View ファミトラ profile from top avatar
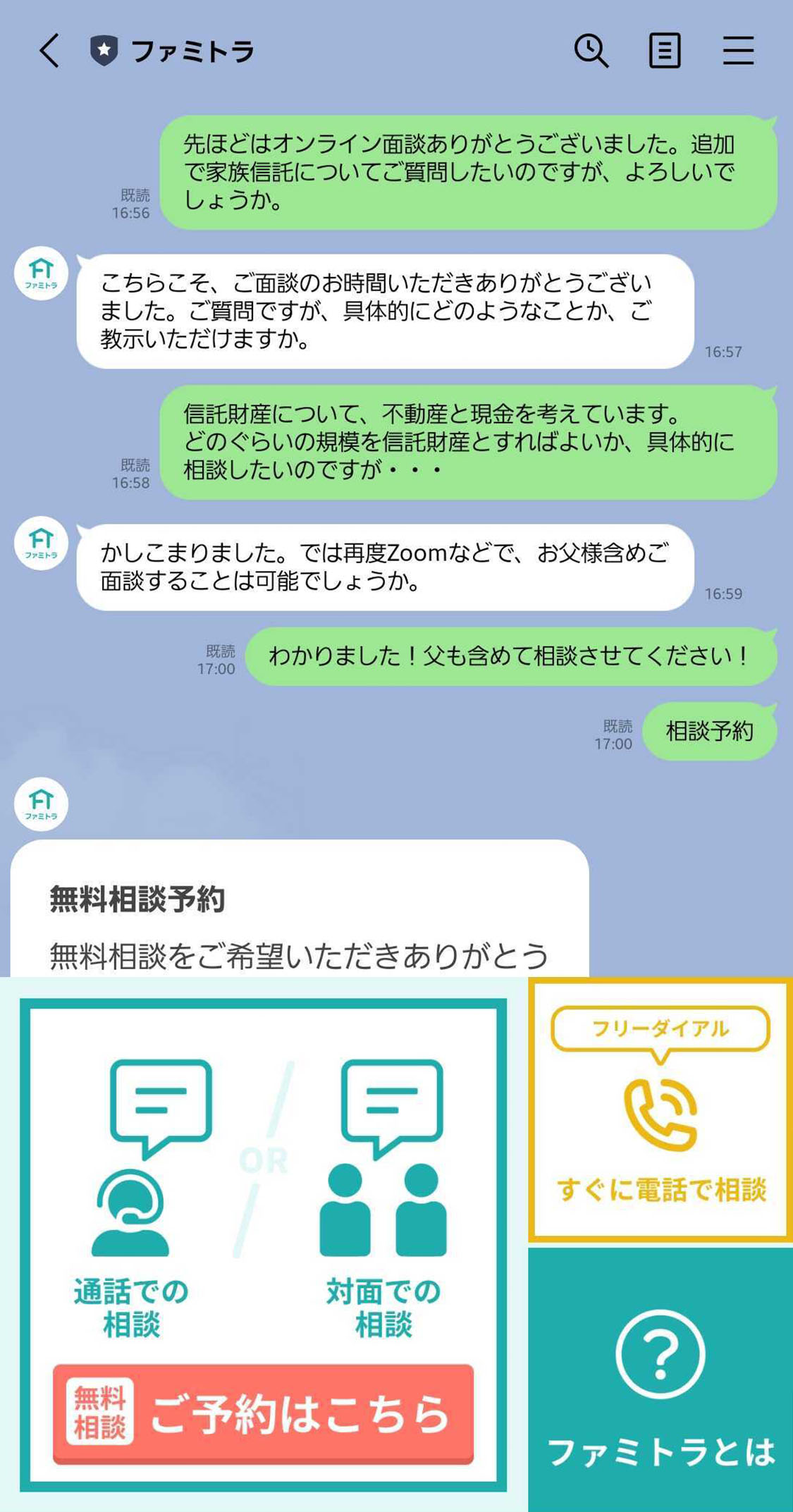Image resolution: width=793 pixels, height=1512 pixels. click(41, 273)
